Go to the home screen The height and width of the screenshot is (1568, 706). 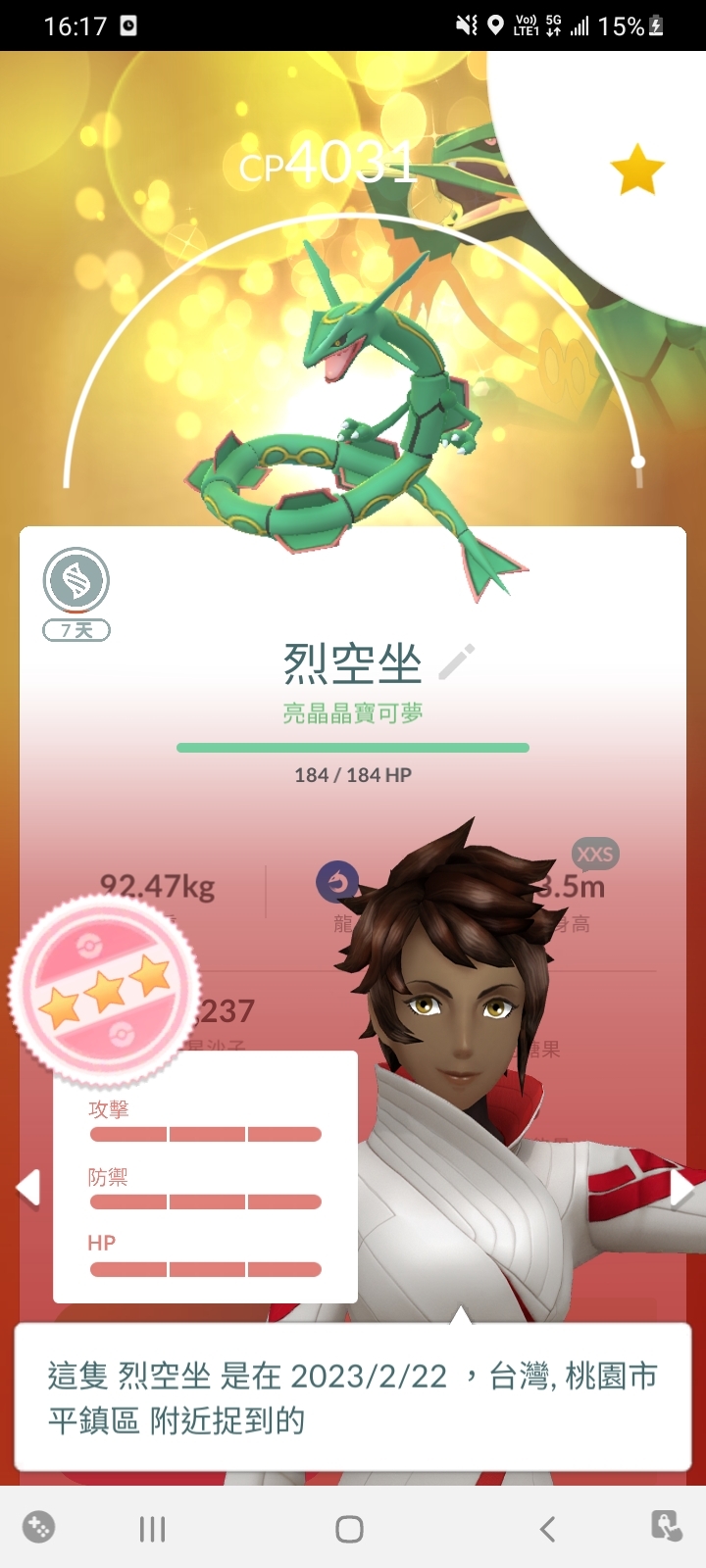(349, 1529)
